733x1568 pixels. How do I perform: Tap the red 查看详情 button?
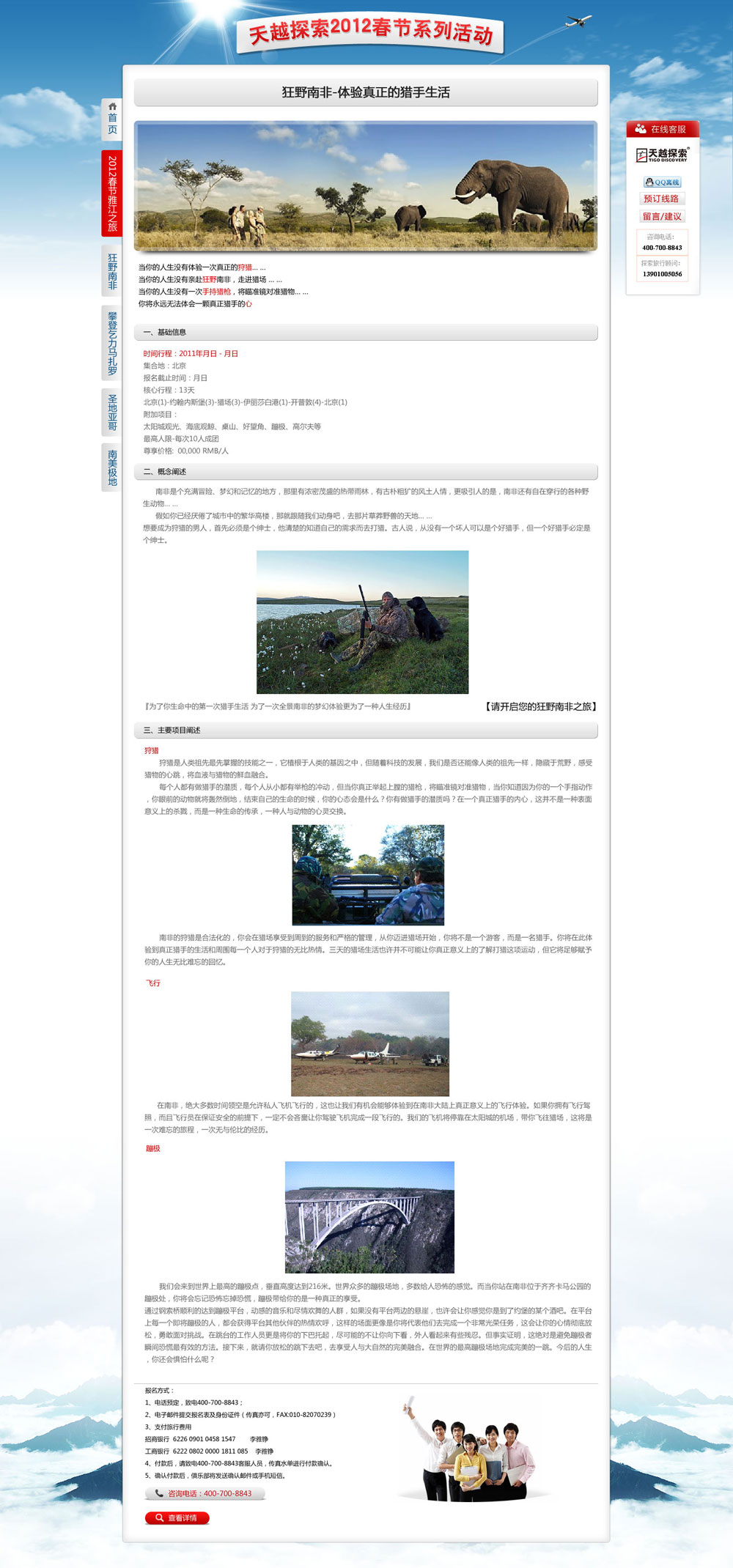(x=177, y=1517)
